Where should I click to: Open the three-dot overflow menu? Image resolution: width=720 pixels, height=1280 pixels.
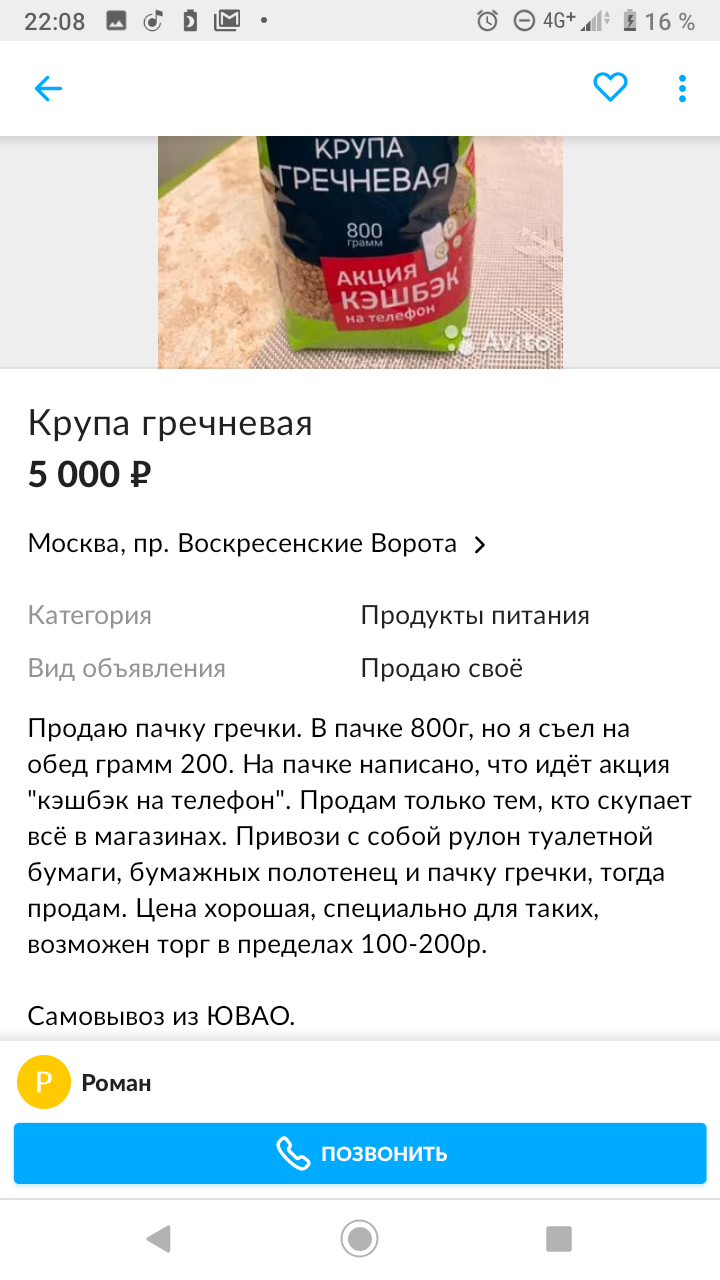pos(683,88)
